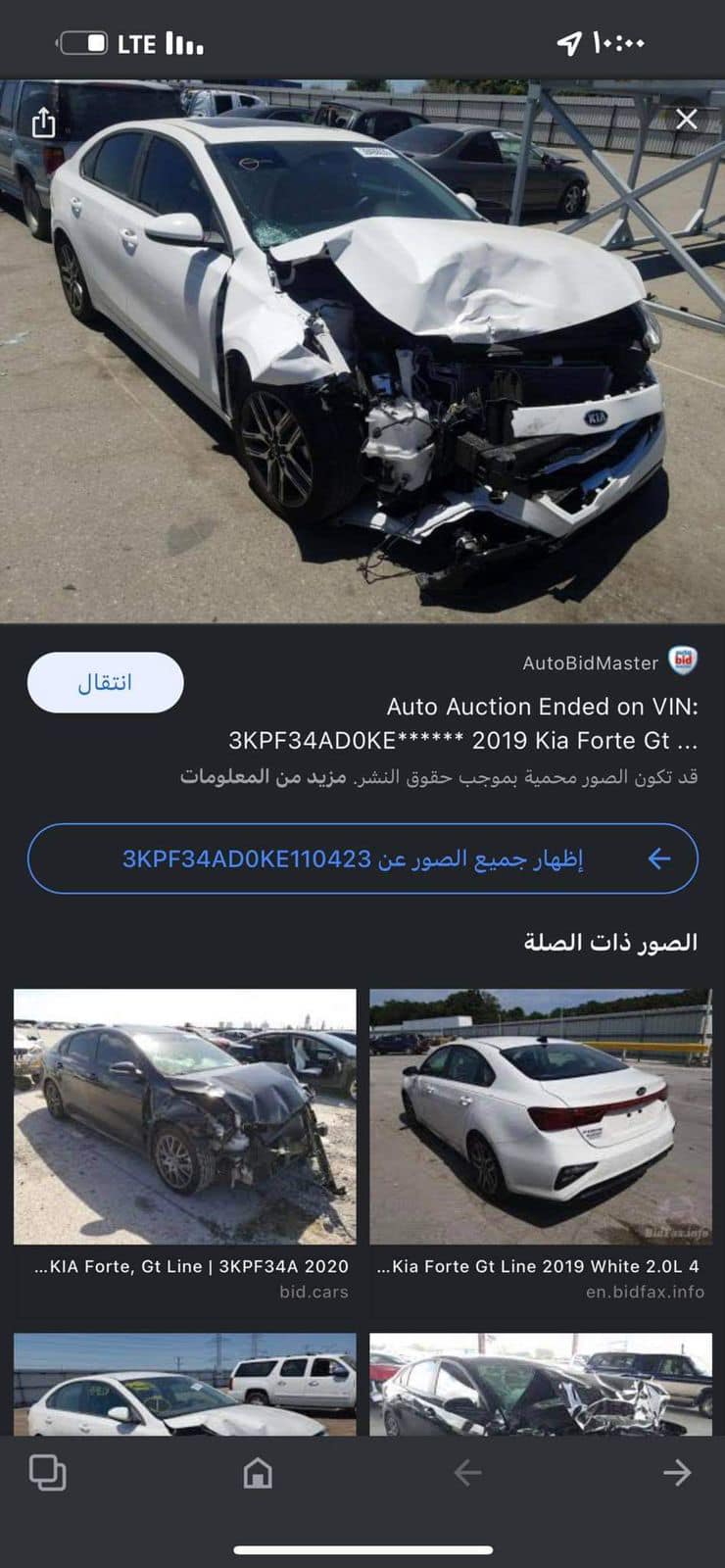Close the image viewer

[x=686, y=120]
